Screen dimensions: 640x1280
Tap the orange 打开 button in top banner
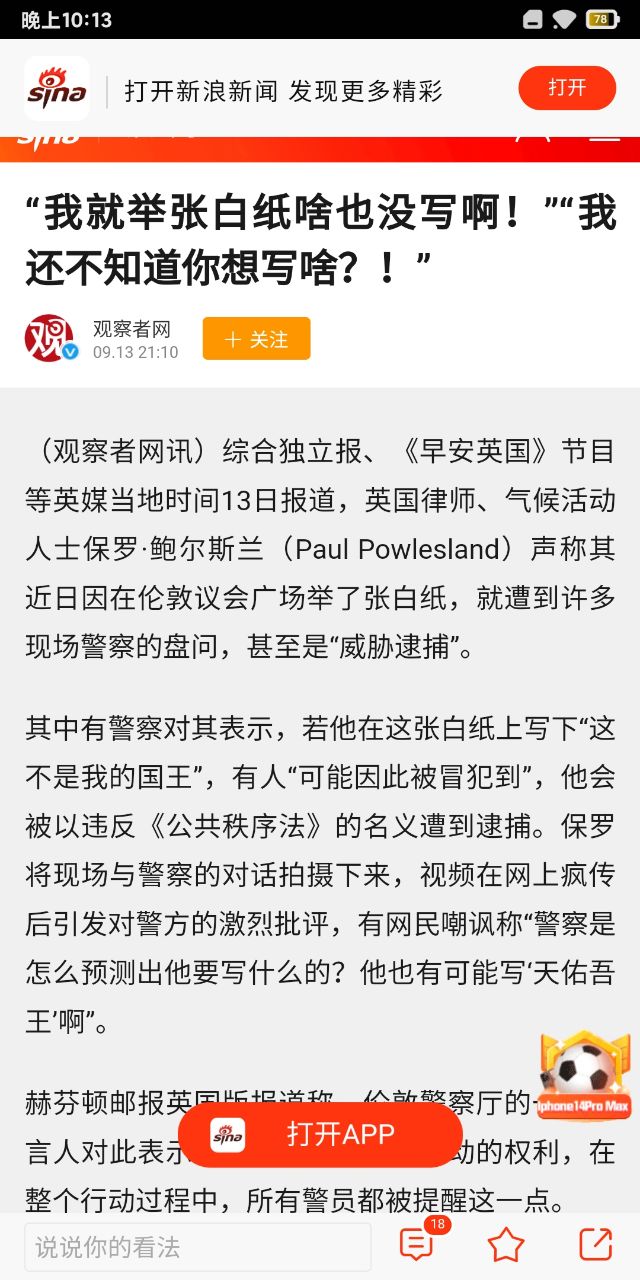(567, 88)
